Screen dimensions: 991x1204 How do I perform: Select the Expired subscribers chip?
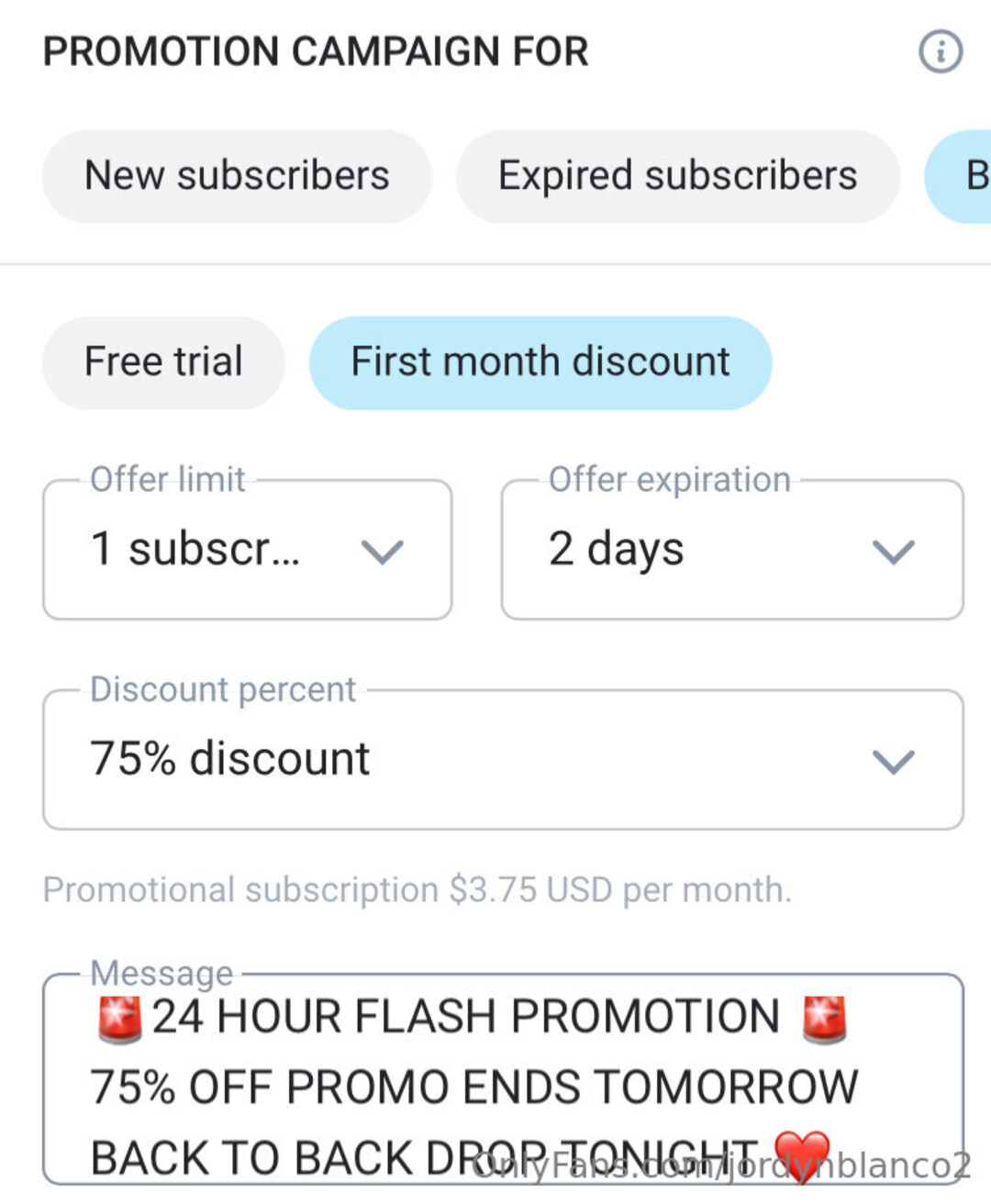[677, 176]
